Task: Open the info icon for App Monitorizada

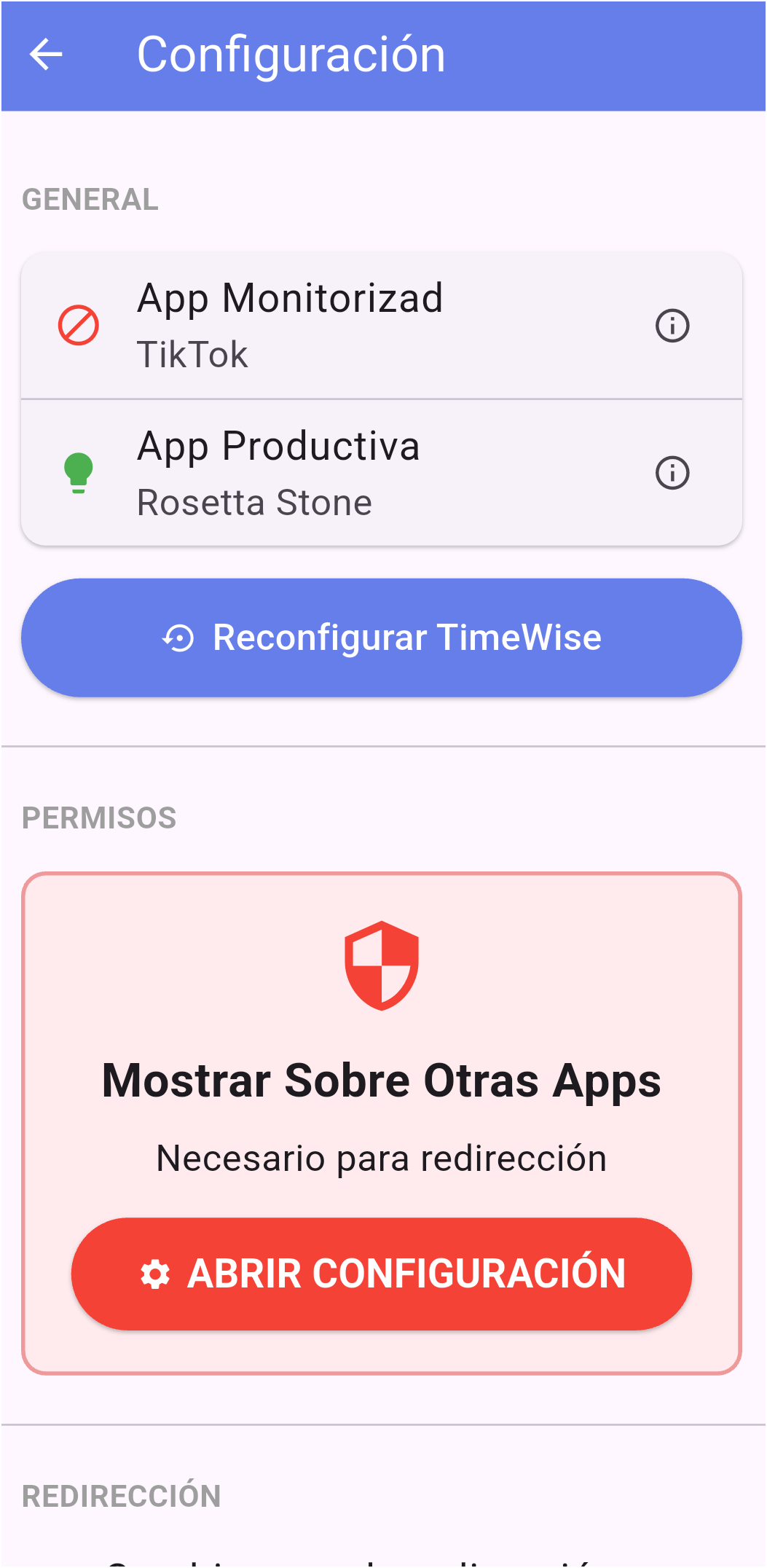Action: coord(672,325)
